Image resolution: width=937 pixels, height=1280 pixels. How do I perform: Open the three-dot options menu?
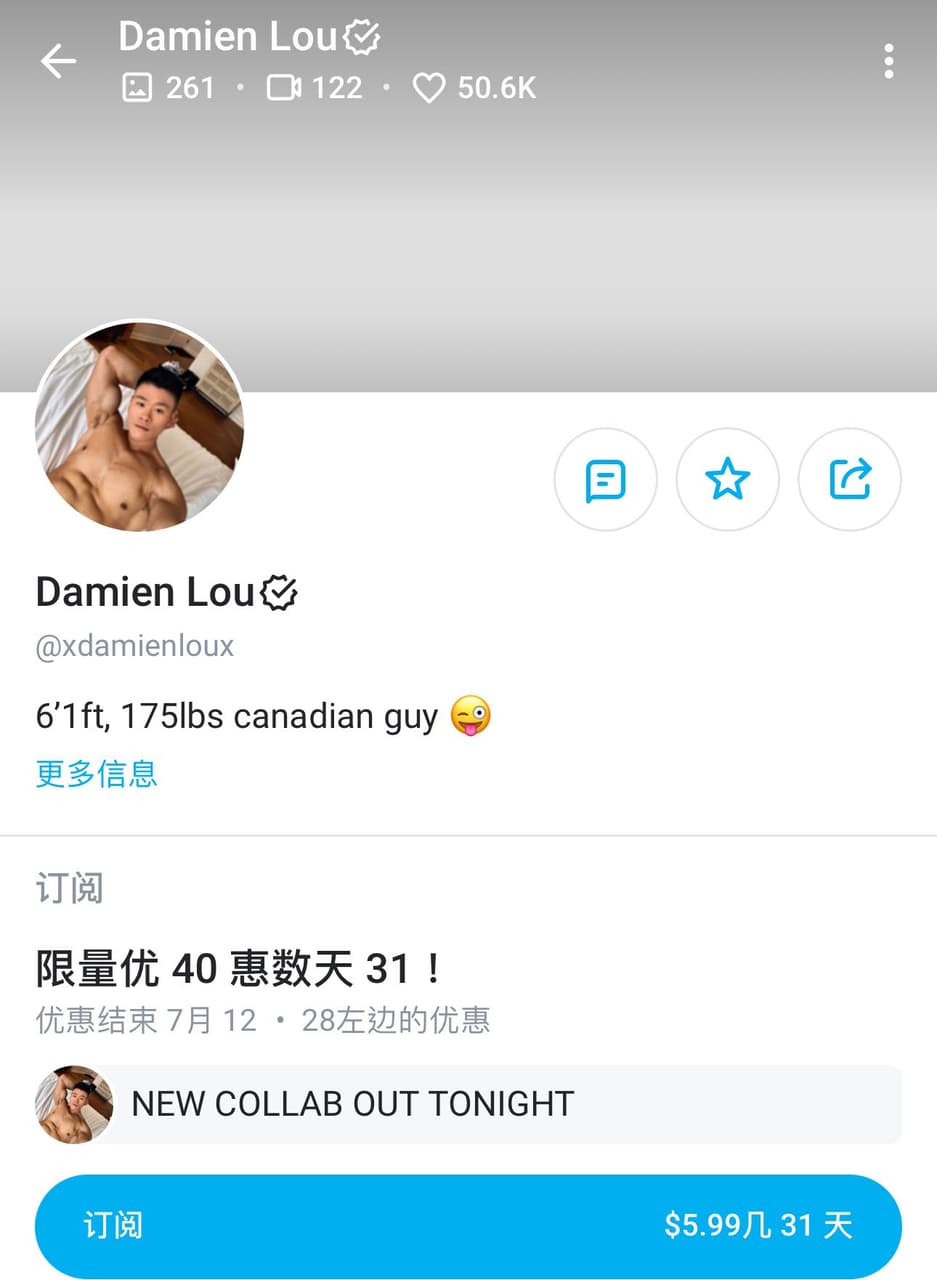pos(888,62)
